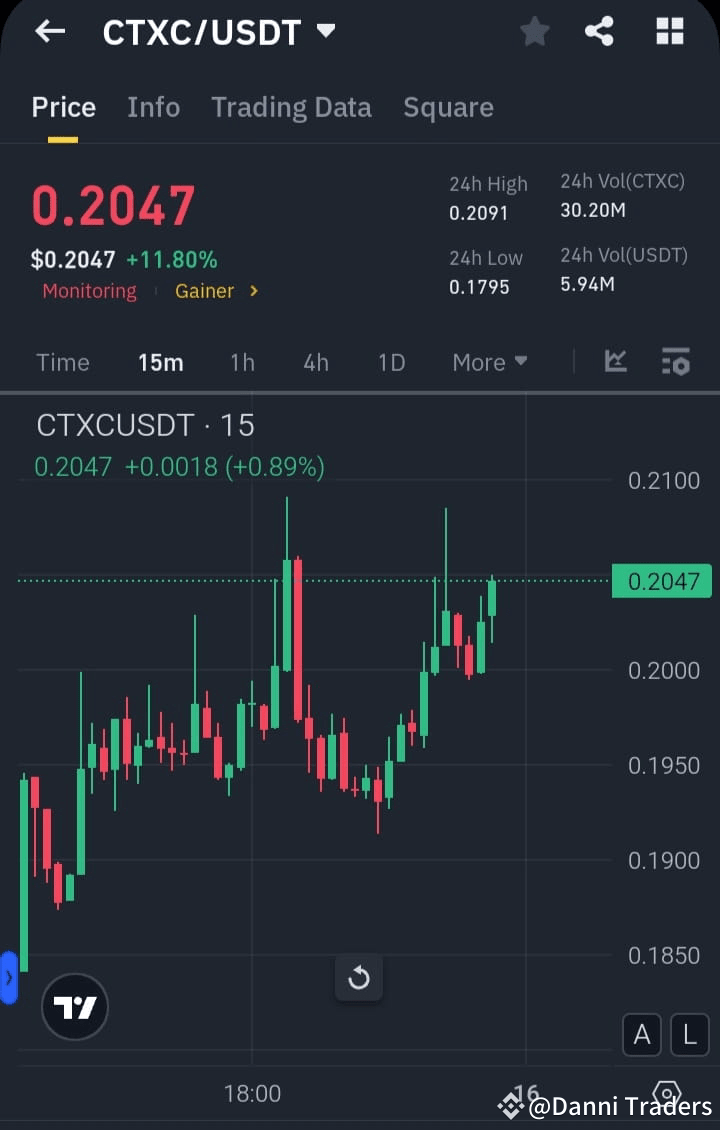720x1130 pixels.
Task: Favorite CTXC/USDT using the star icon
Action: coord(534,31)
